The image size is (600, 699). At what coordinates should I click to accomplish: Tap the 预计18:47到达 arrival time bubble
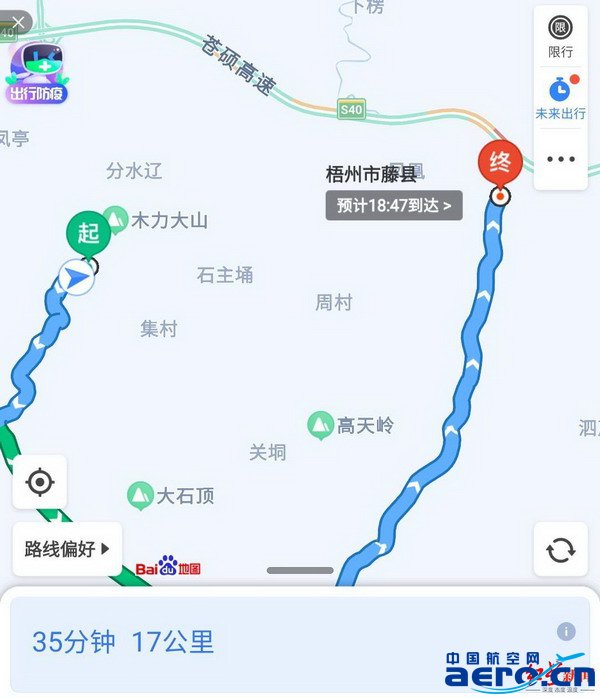[394, 206]
